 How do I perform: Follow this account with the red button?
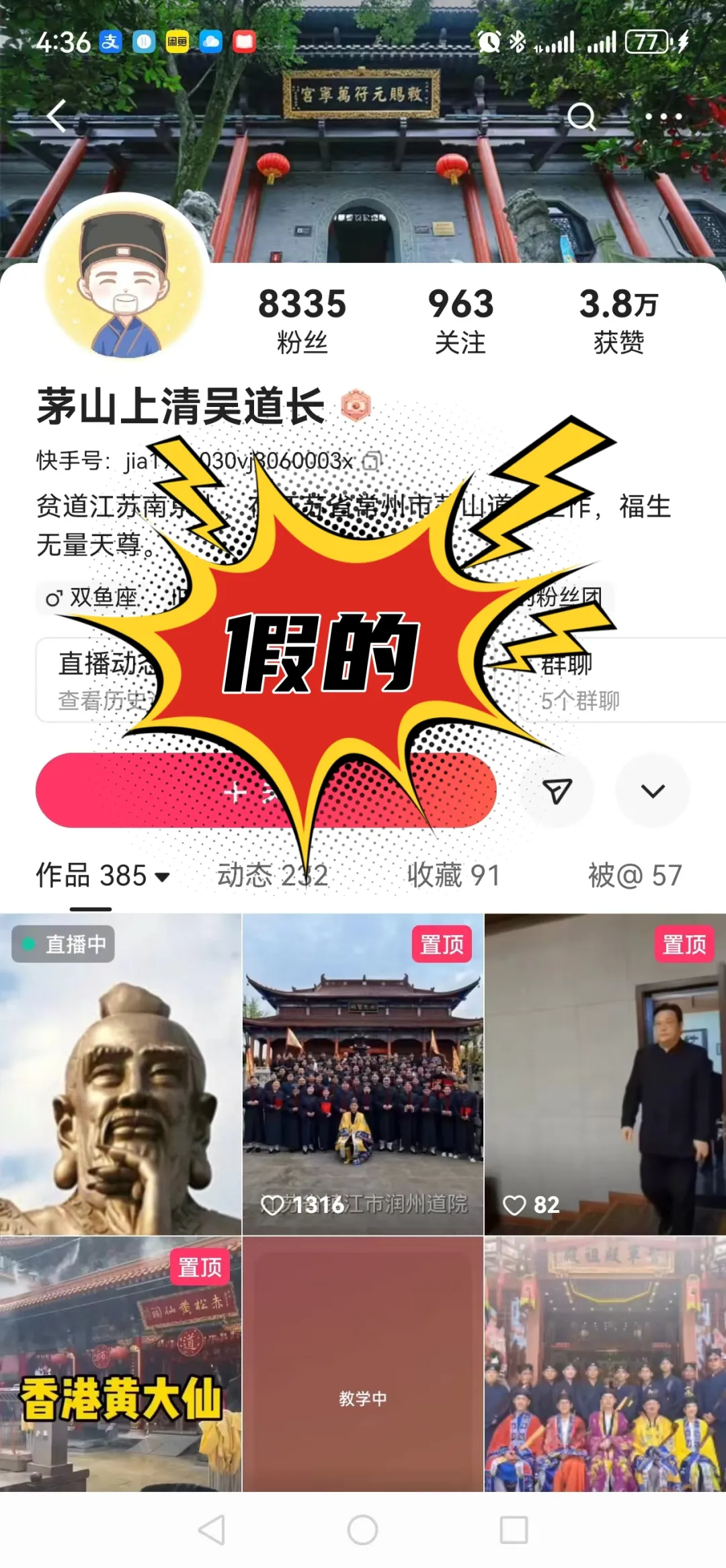click(x=266, y=790)
